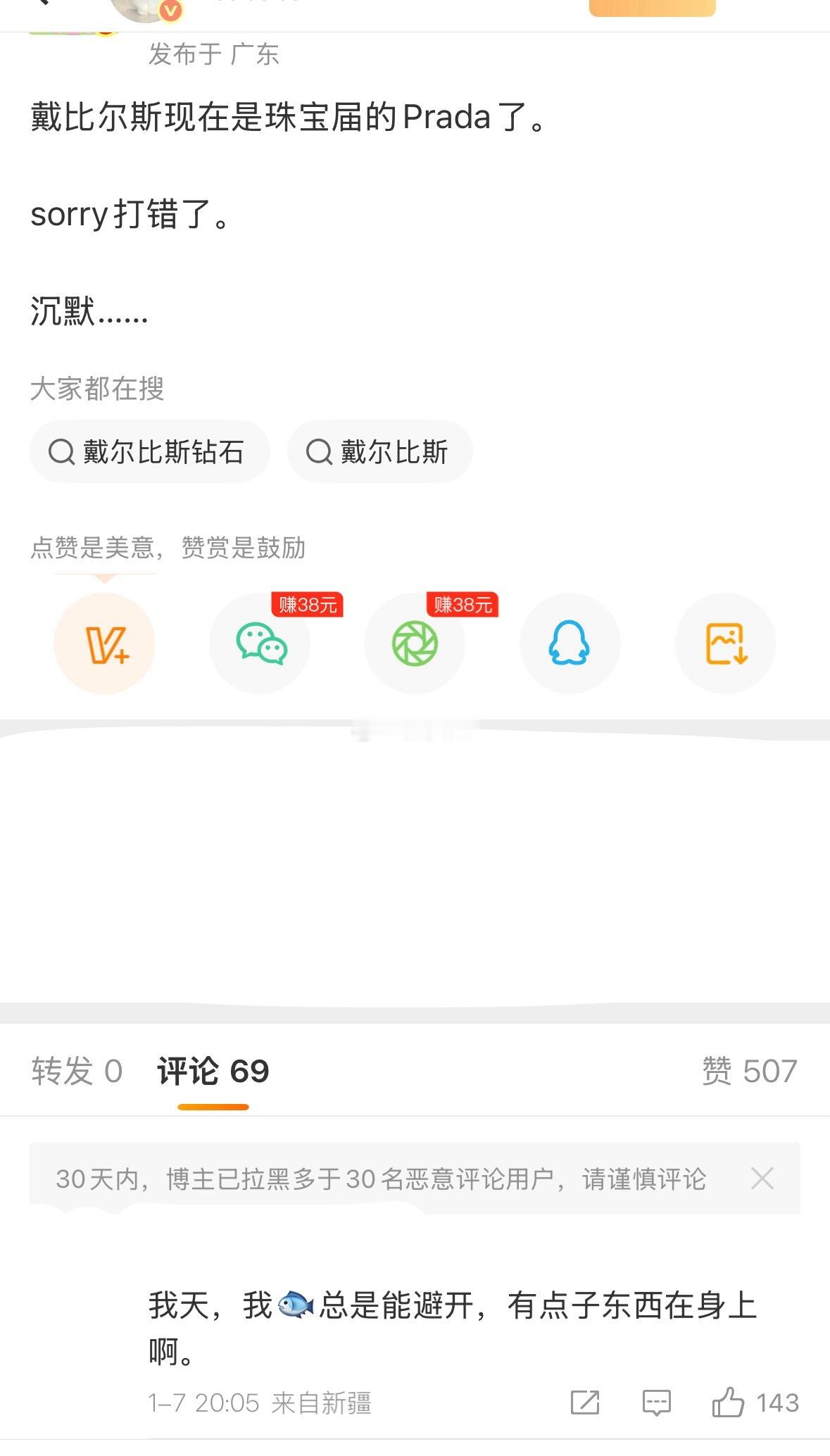This screenshot has width=830, height=1456.
Task: Share the post to QQ
Action: [570, 643]
